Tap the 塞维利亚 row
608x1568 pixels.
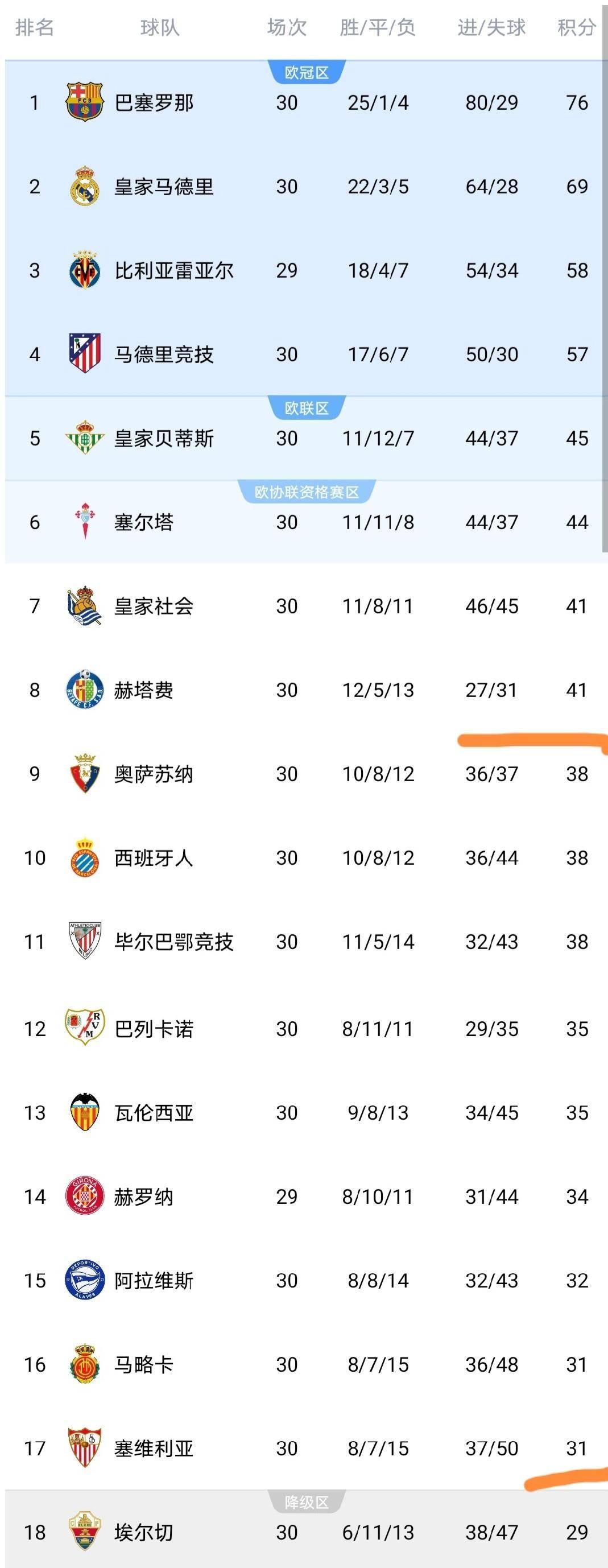(x=154, y=1450)
